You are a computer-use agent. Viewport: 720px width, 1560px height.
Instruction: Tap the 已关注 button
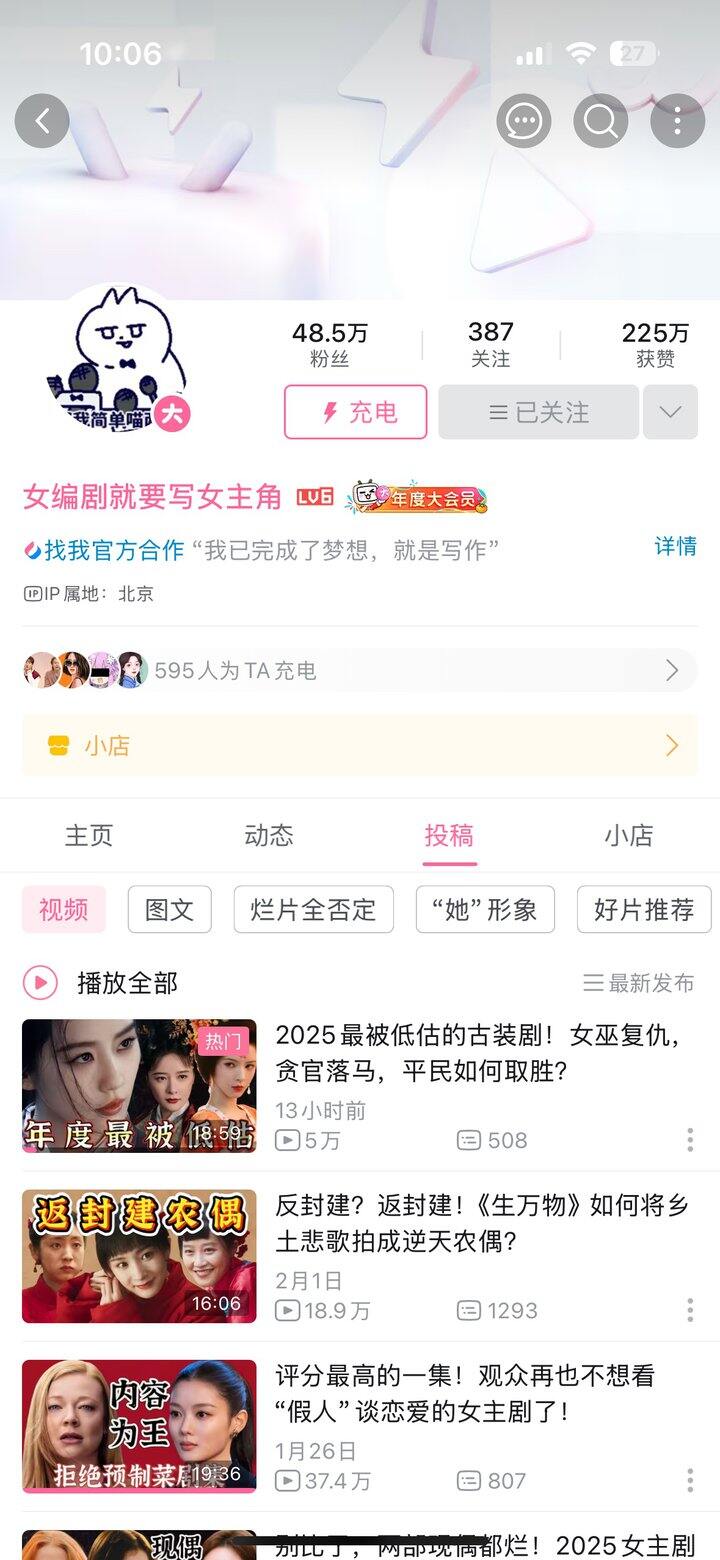538,412
